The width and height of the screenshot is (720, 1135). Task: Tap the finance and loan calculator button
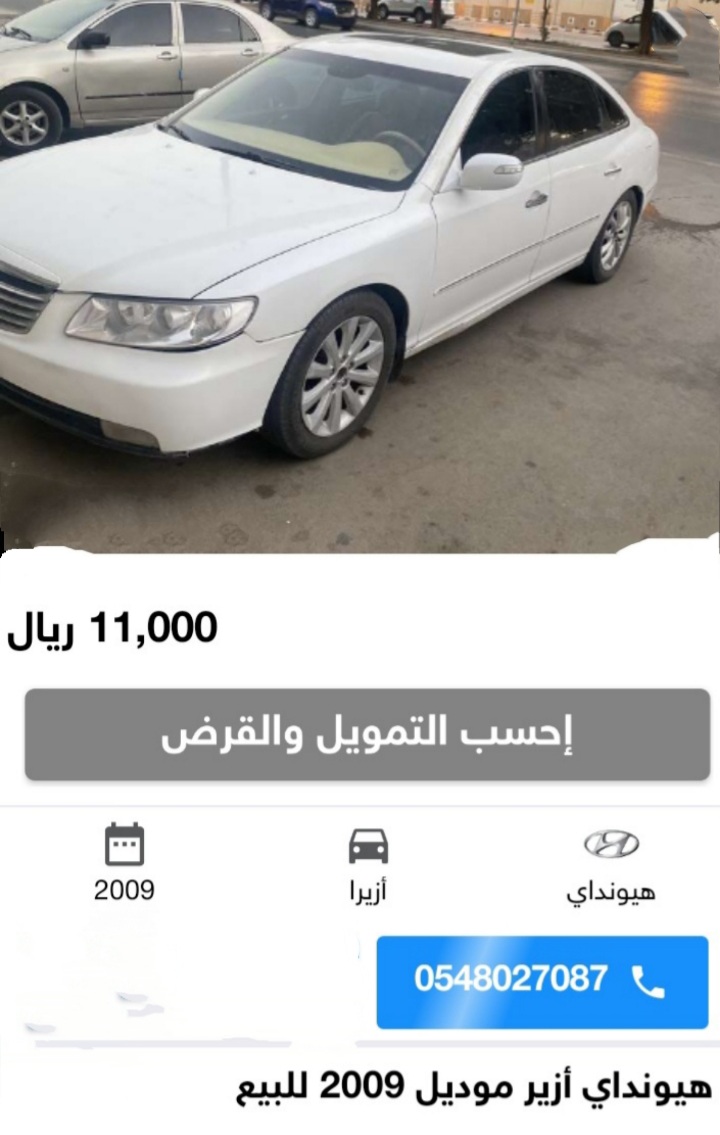click(x=367, y=734)
